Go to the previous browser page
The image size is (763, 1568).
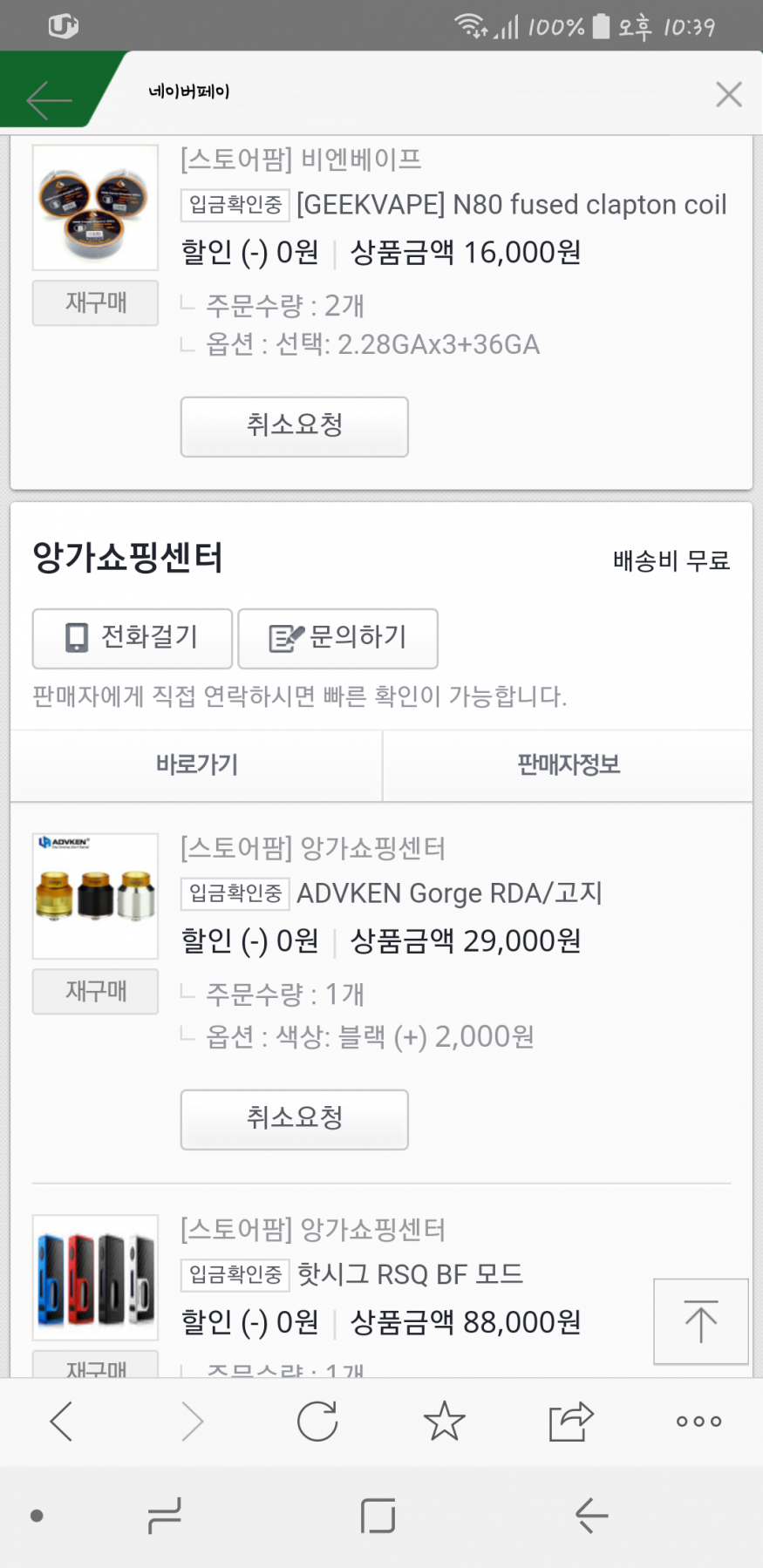61,1422
